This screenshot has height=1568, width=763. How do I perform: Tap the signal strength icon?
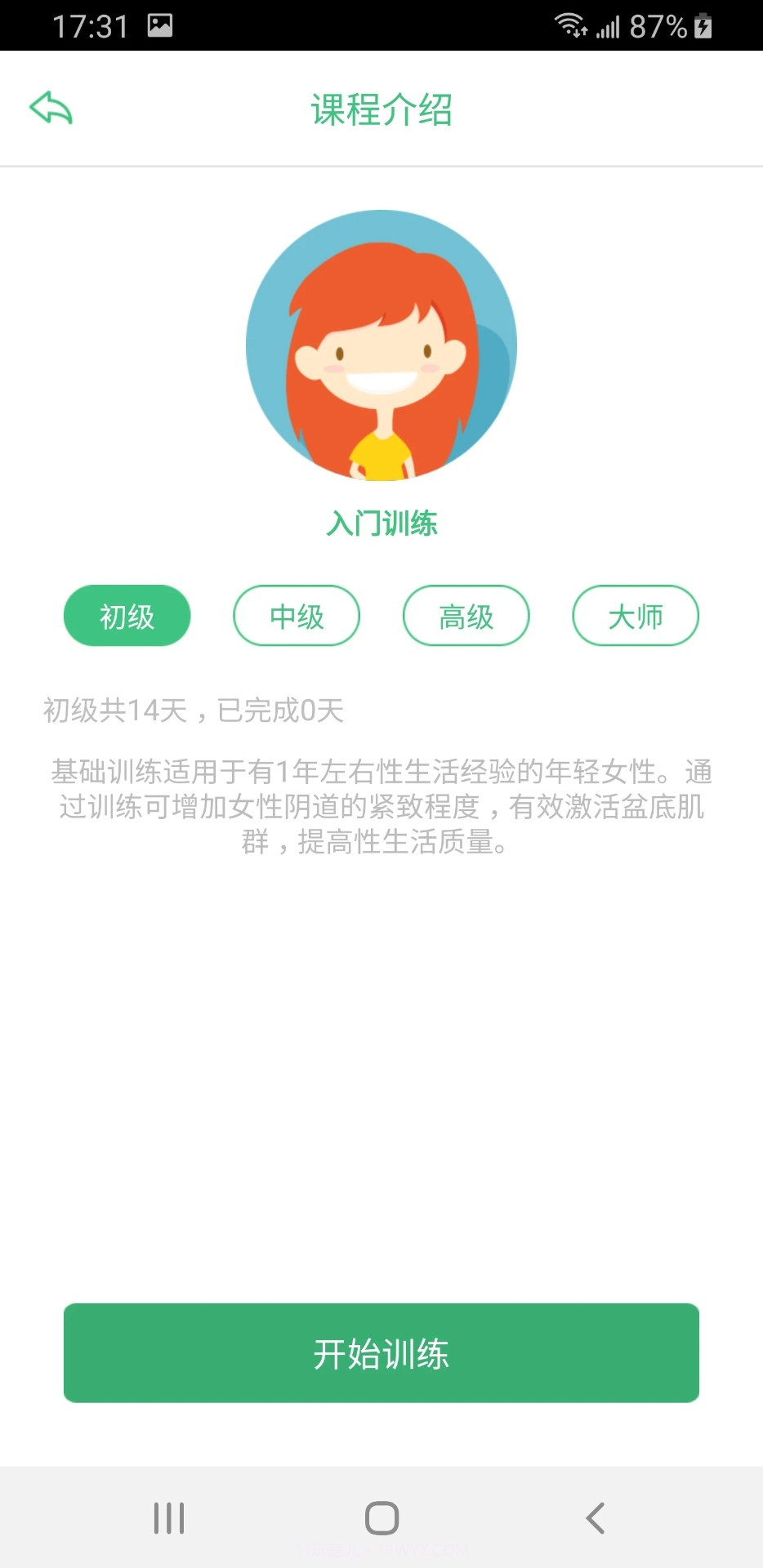click(609, 25)
